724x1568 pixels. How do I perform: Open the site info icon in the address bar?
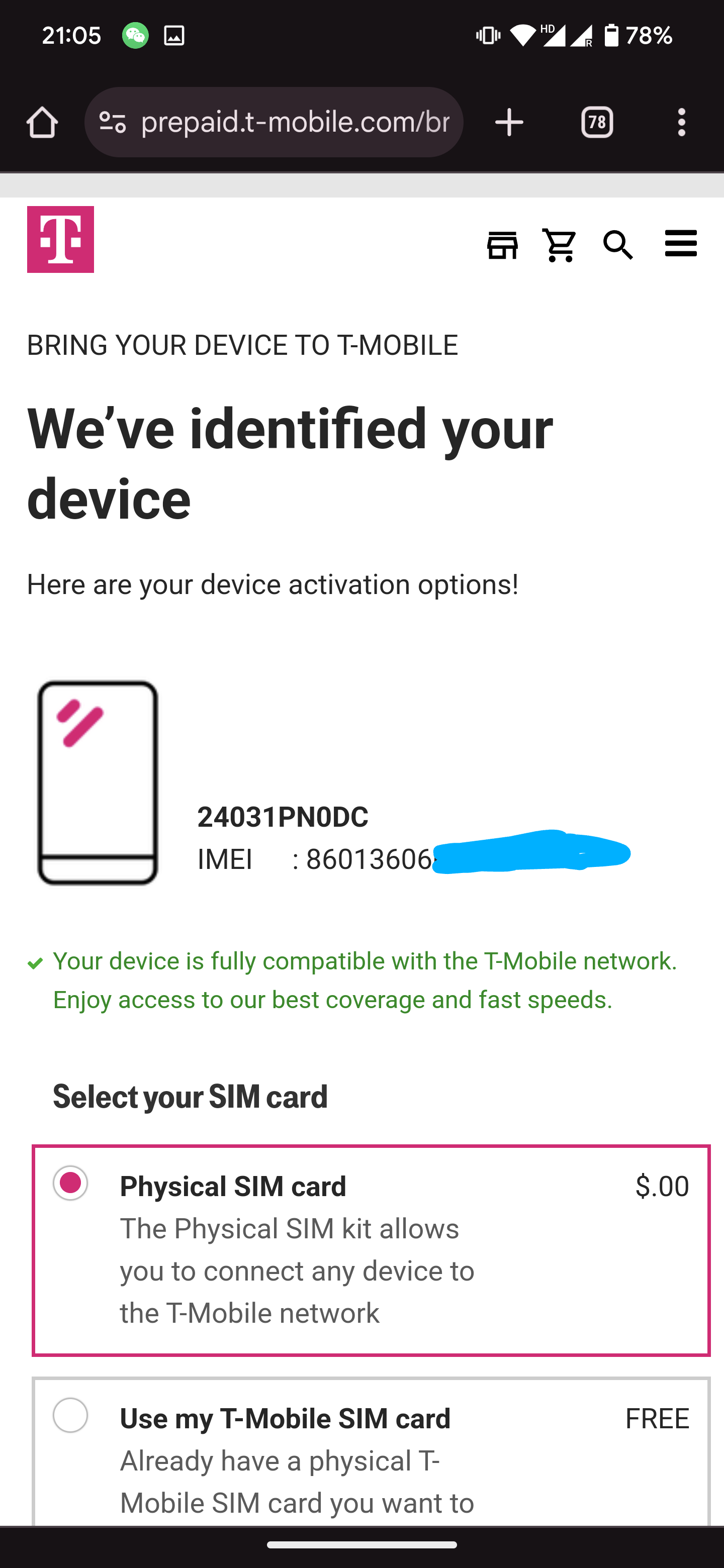click(113, 122)
